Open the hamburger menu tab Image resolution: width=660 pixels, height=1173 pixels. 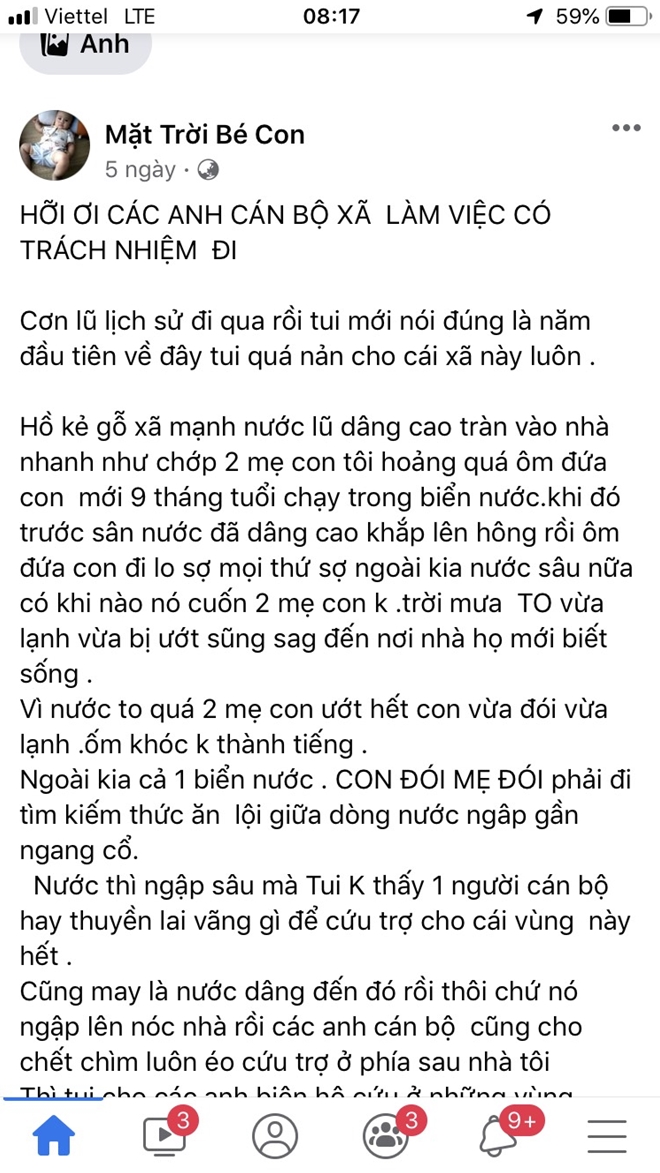tap(607, 1137)
